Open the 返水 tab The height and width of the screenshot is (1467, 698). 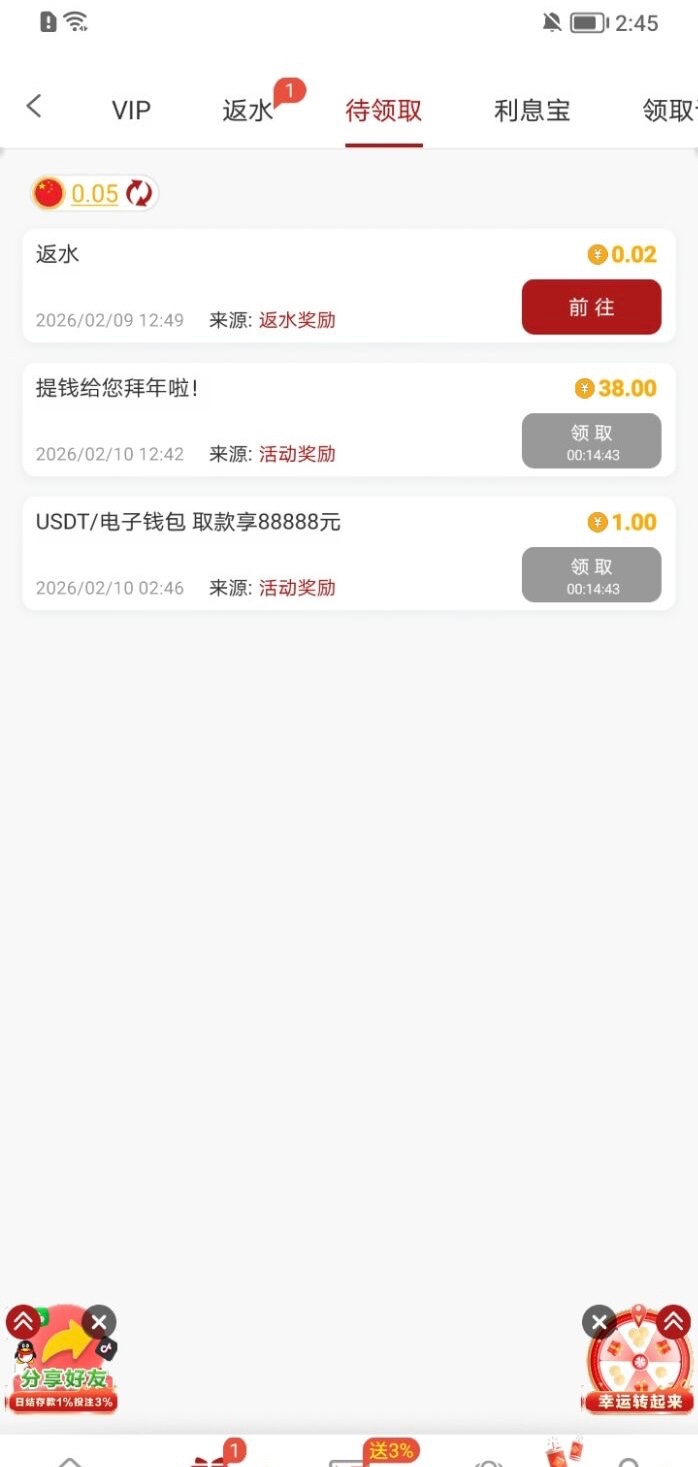coord(248,110)
